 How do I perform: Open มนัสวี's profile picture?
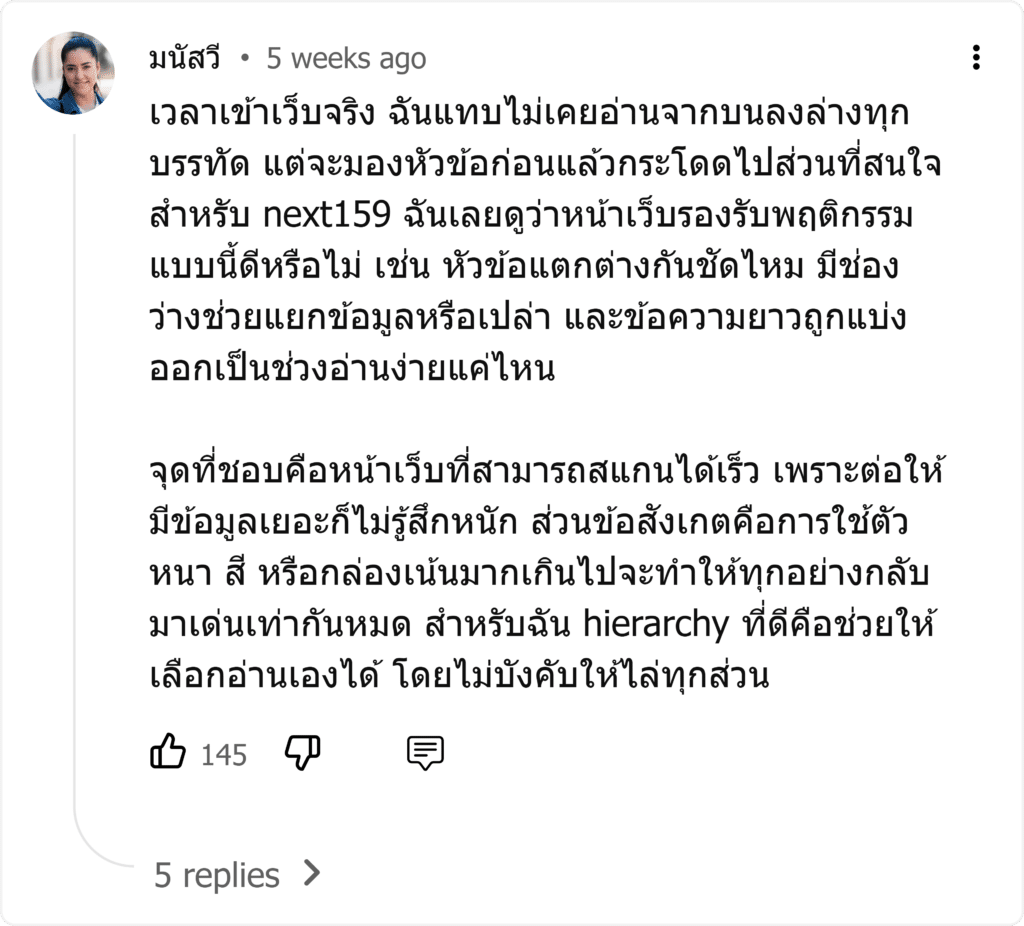(73, 73)
